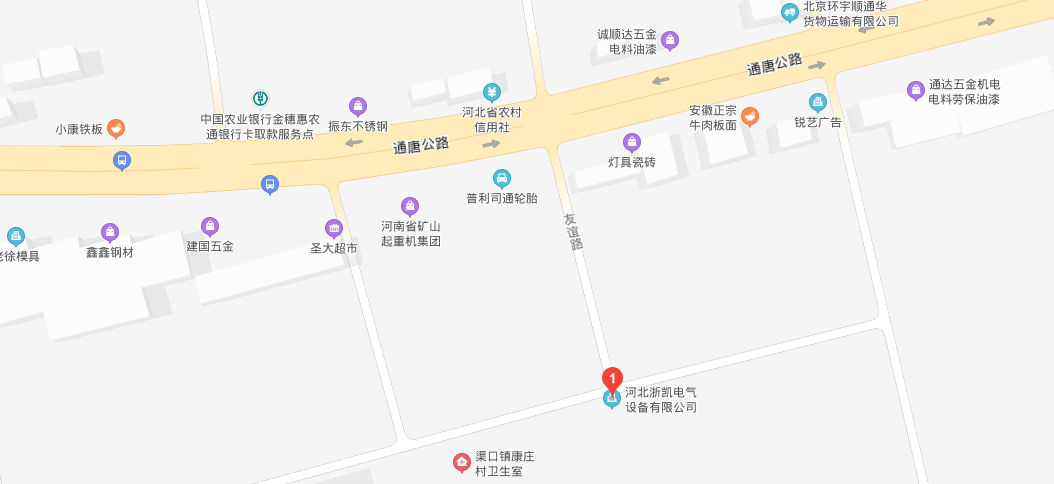Image resolution: width=1054 pixels, height=484 pixels.
Task: Open 河北浙凯电气设备有限公司 place marker
Action: pos(612,400)
